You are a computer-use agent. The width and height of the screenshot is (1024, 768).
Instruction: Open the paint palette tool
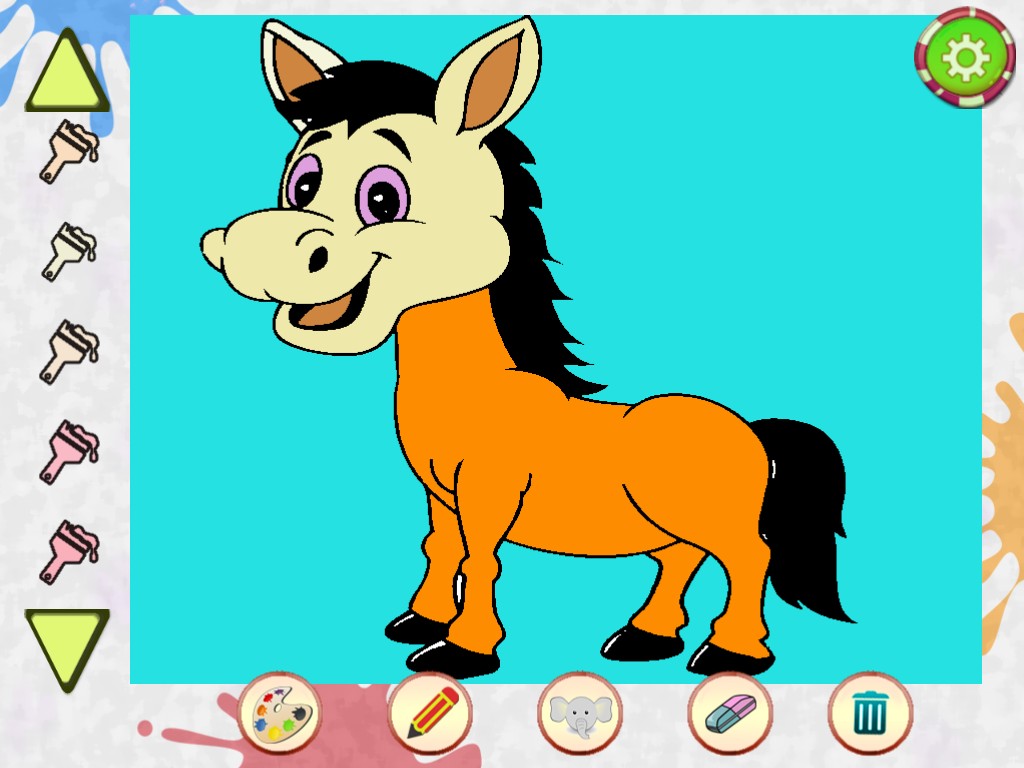click(x=279, y=714)
